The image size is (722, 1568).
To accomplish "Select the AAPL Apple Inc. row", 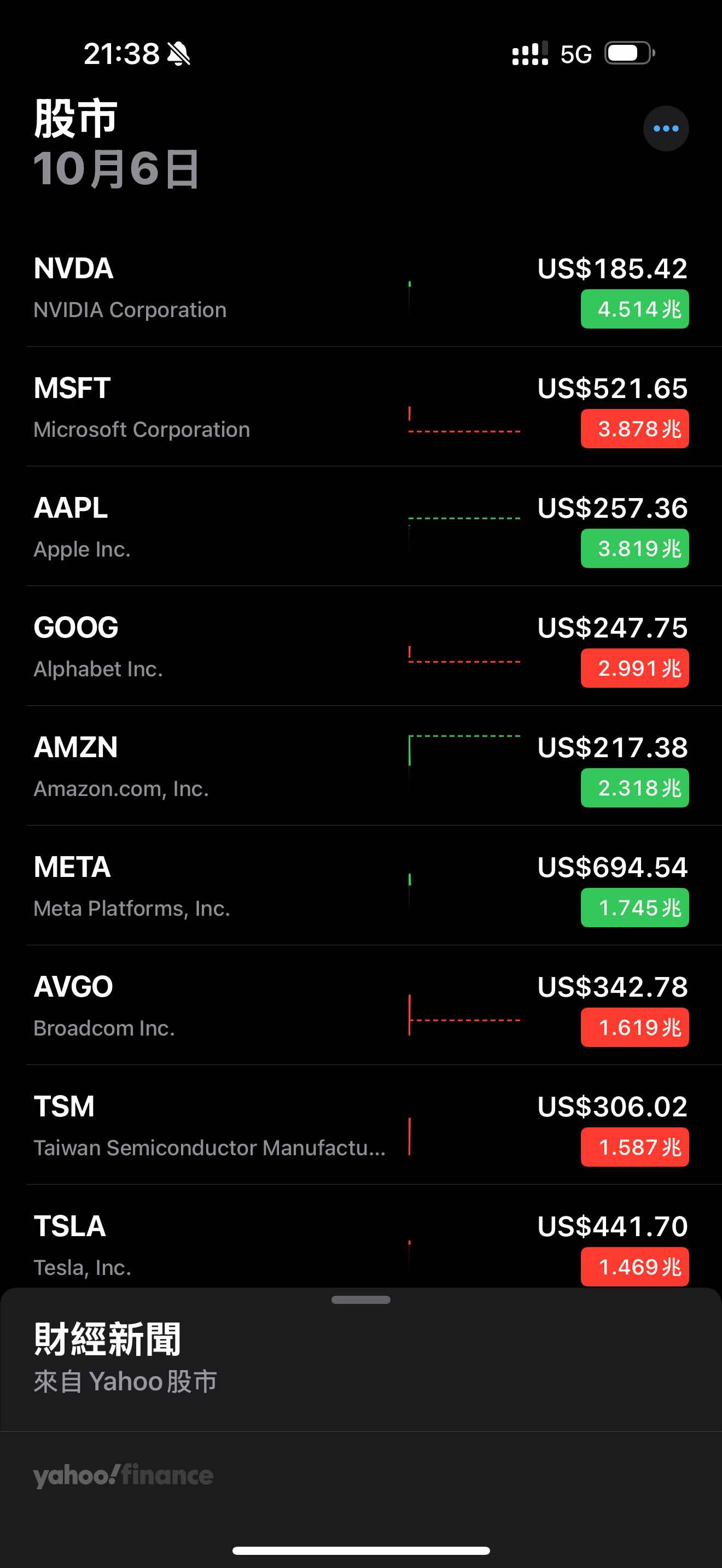I will (x=183, y=527).
